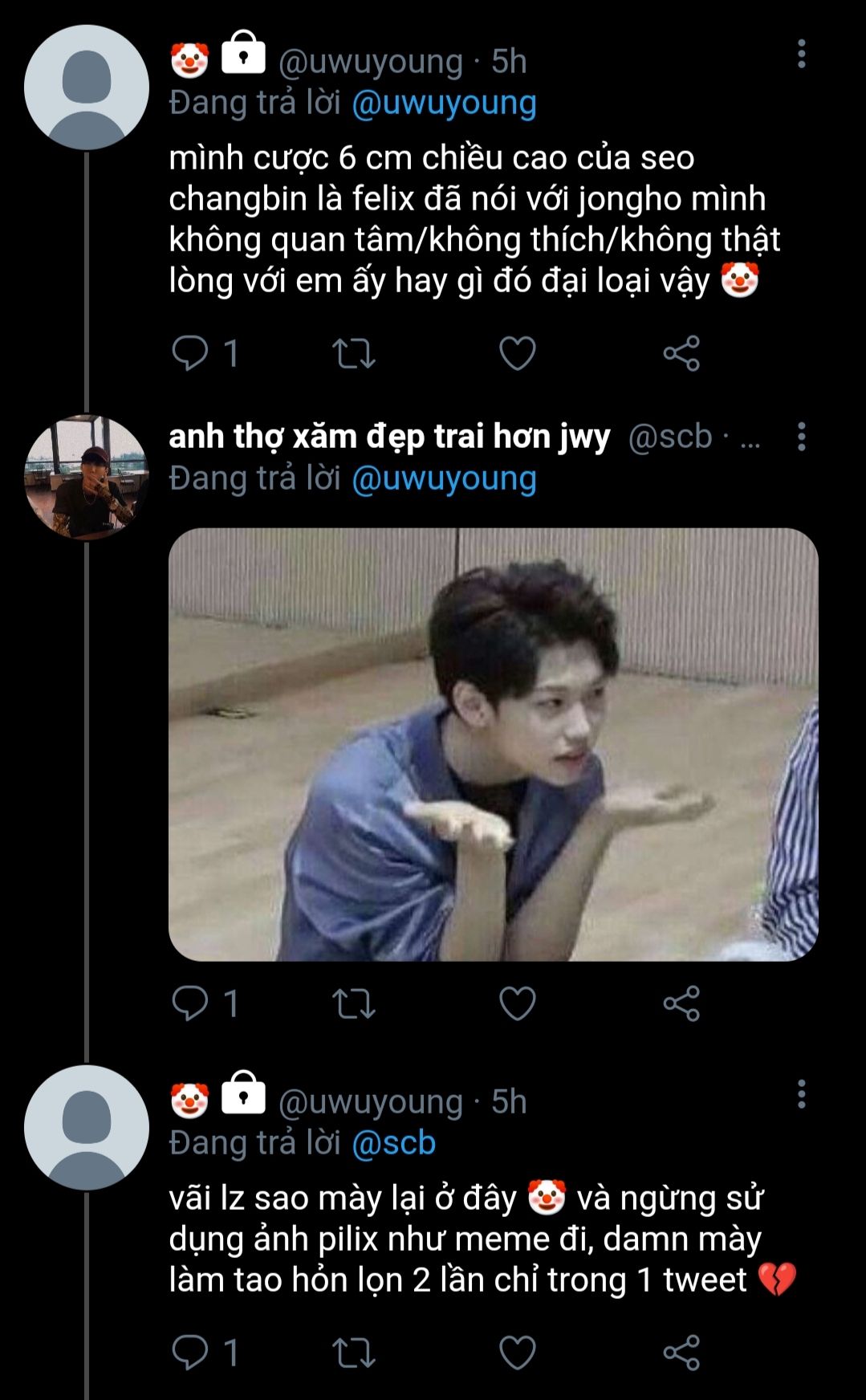Open overflow menu on the "mình cược" tweet
The image size is (866, 1400).
pyautogui.click(x=801, y=54)
